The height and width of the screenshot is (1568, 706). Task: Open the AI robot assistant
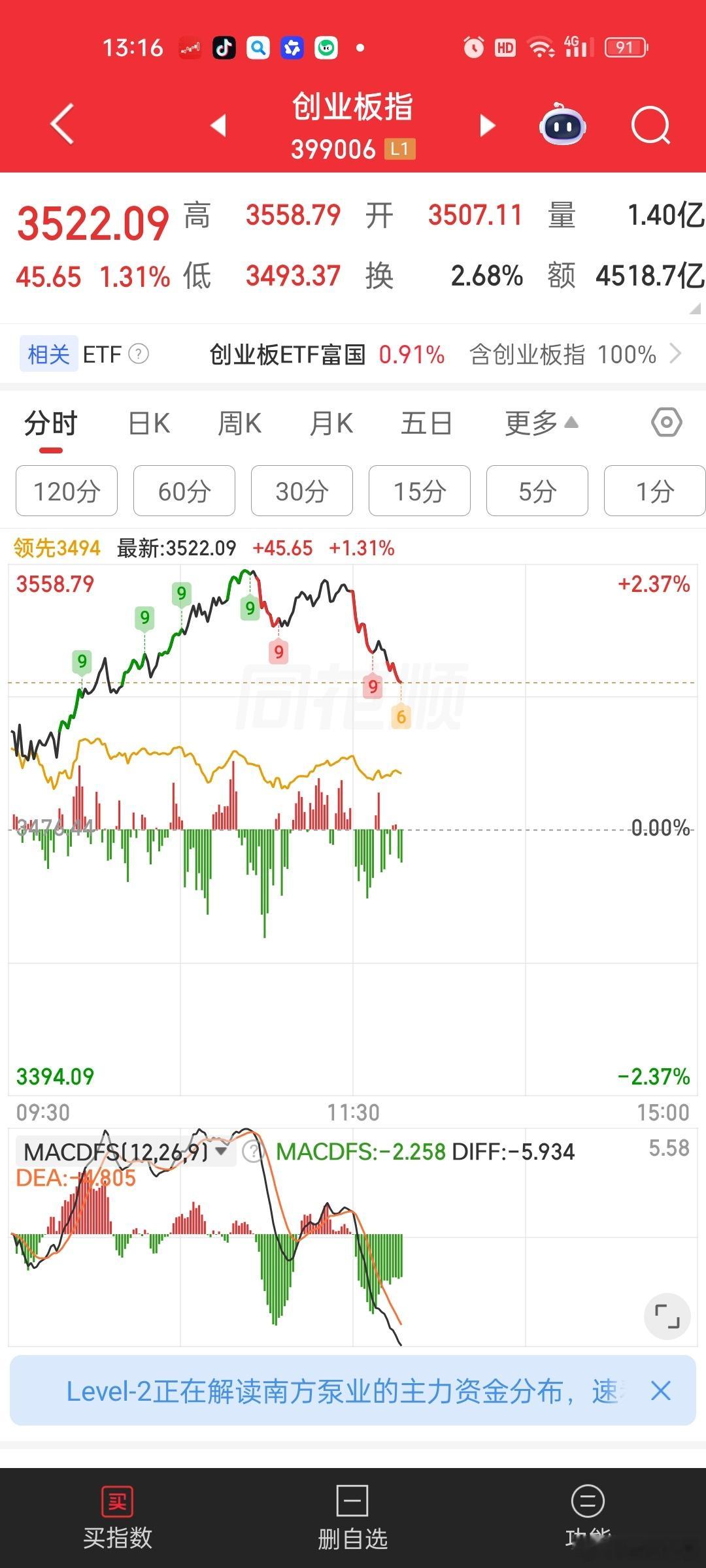[x=561, y=125]
